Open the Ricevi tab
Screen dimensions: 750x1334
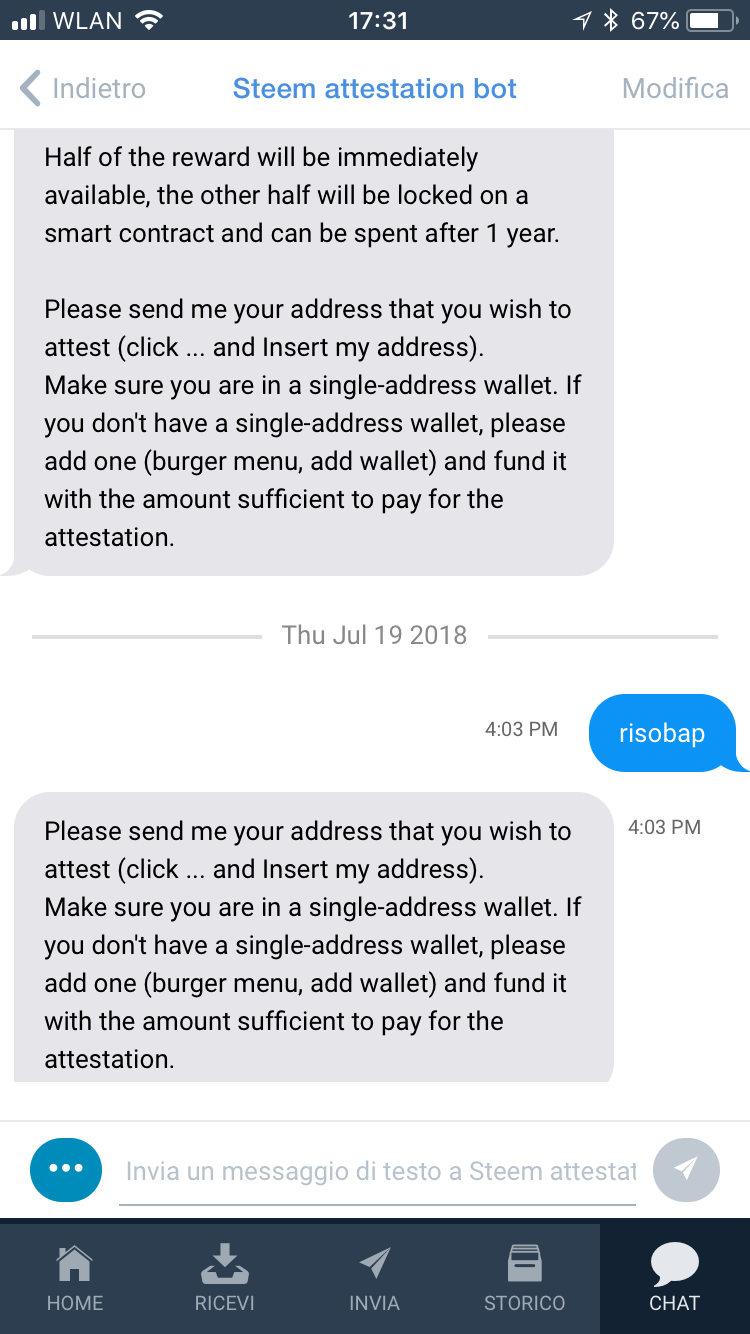pyautogui.click(x=225, y=1277)
